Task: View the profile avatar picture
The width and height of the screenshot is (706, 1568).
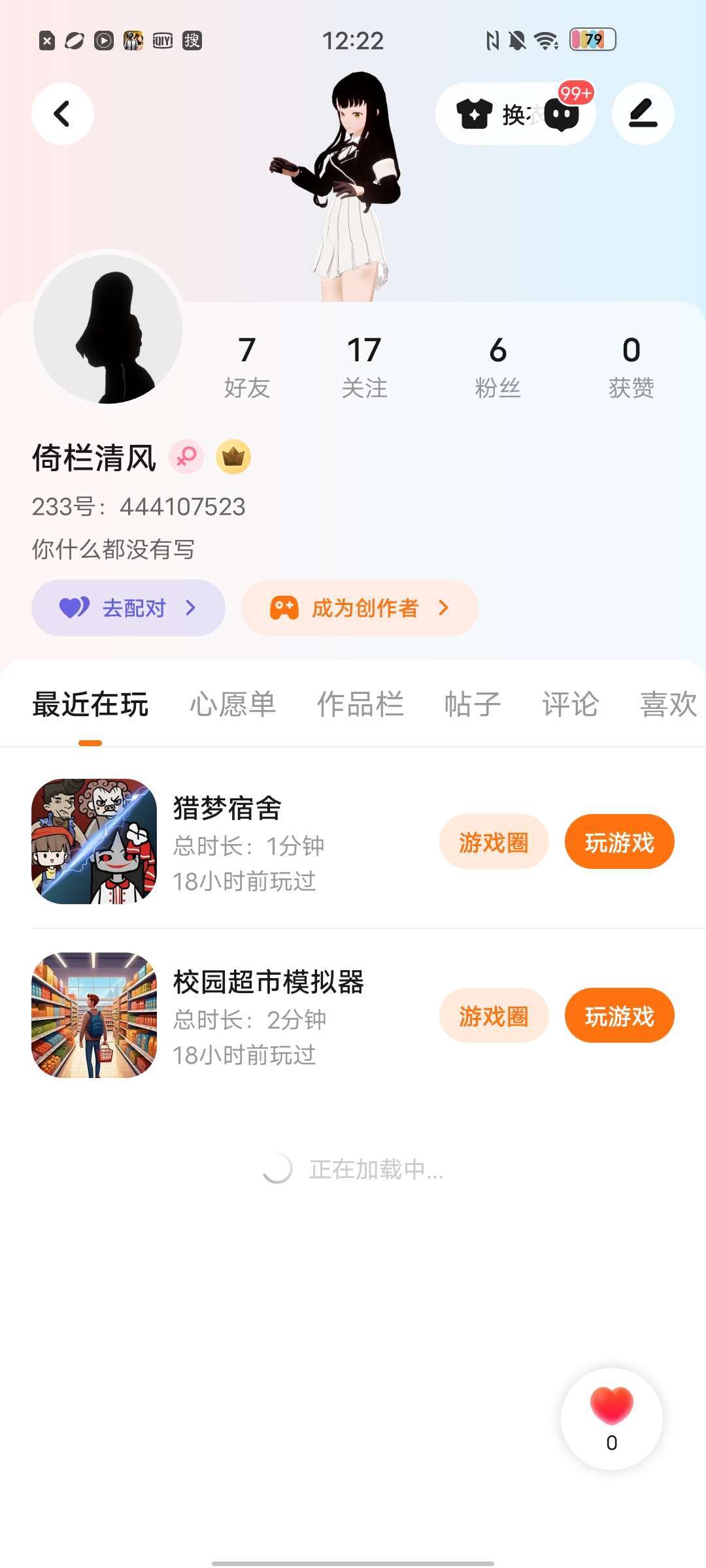Action: tap(108, 329)
